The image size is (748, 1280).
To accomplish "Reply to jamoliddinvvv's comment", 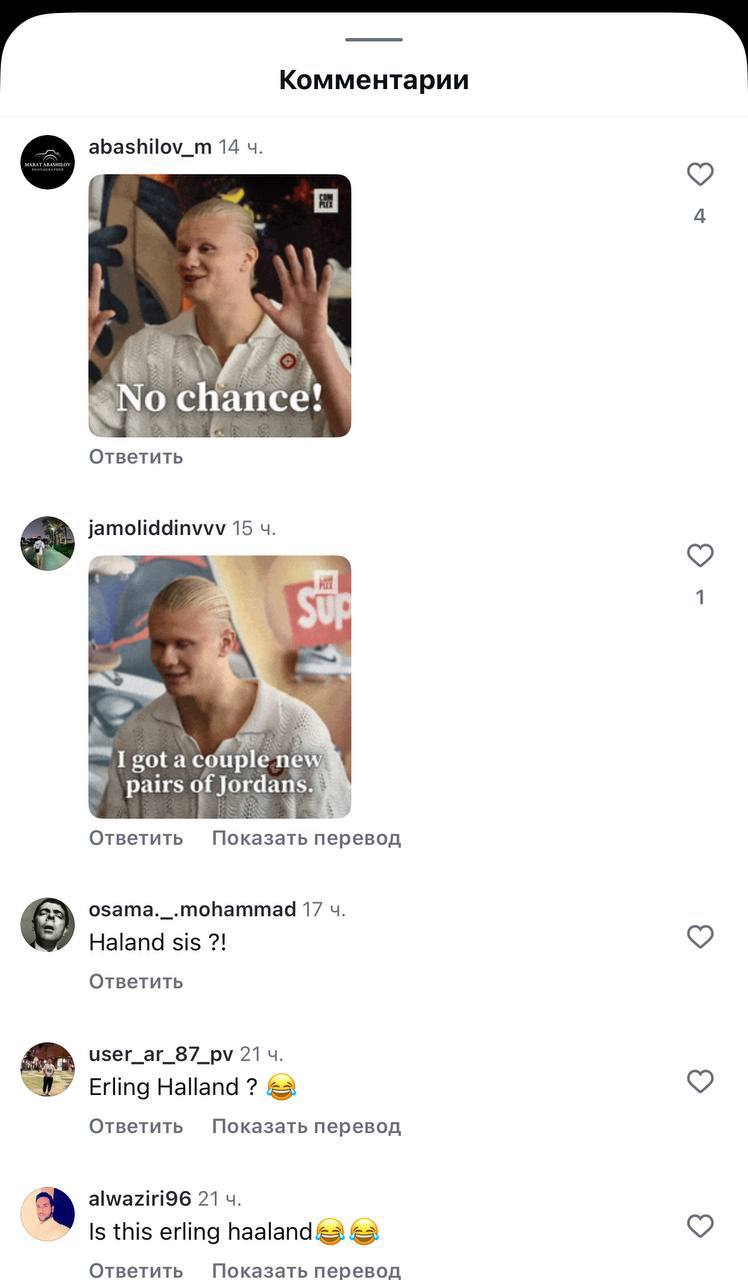I will click(136, 838).
